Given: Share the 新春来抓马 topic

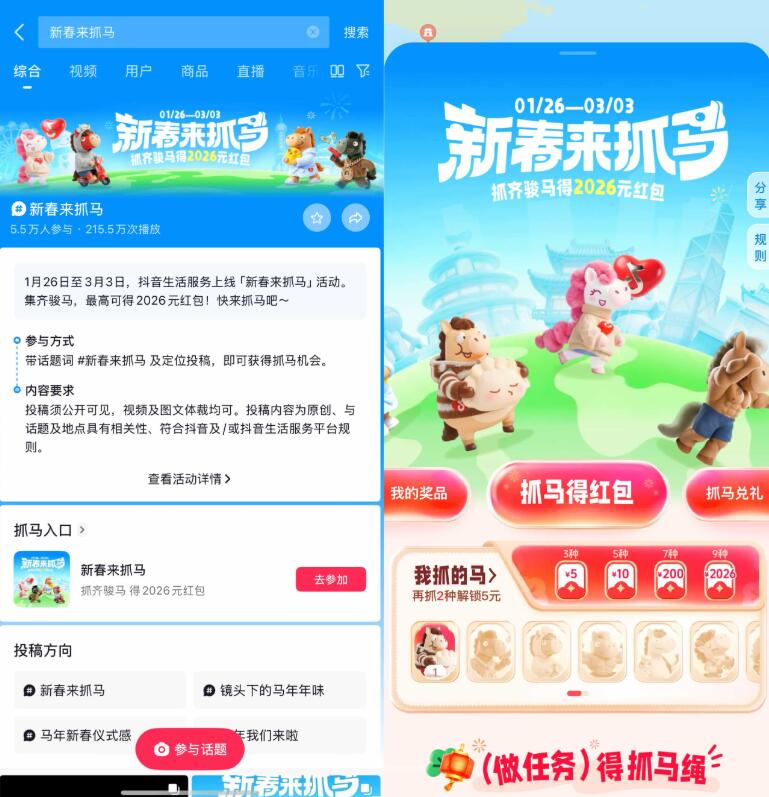Looking at the screenshot, I should coord(355,217).
